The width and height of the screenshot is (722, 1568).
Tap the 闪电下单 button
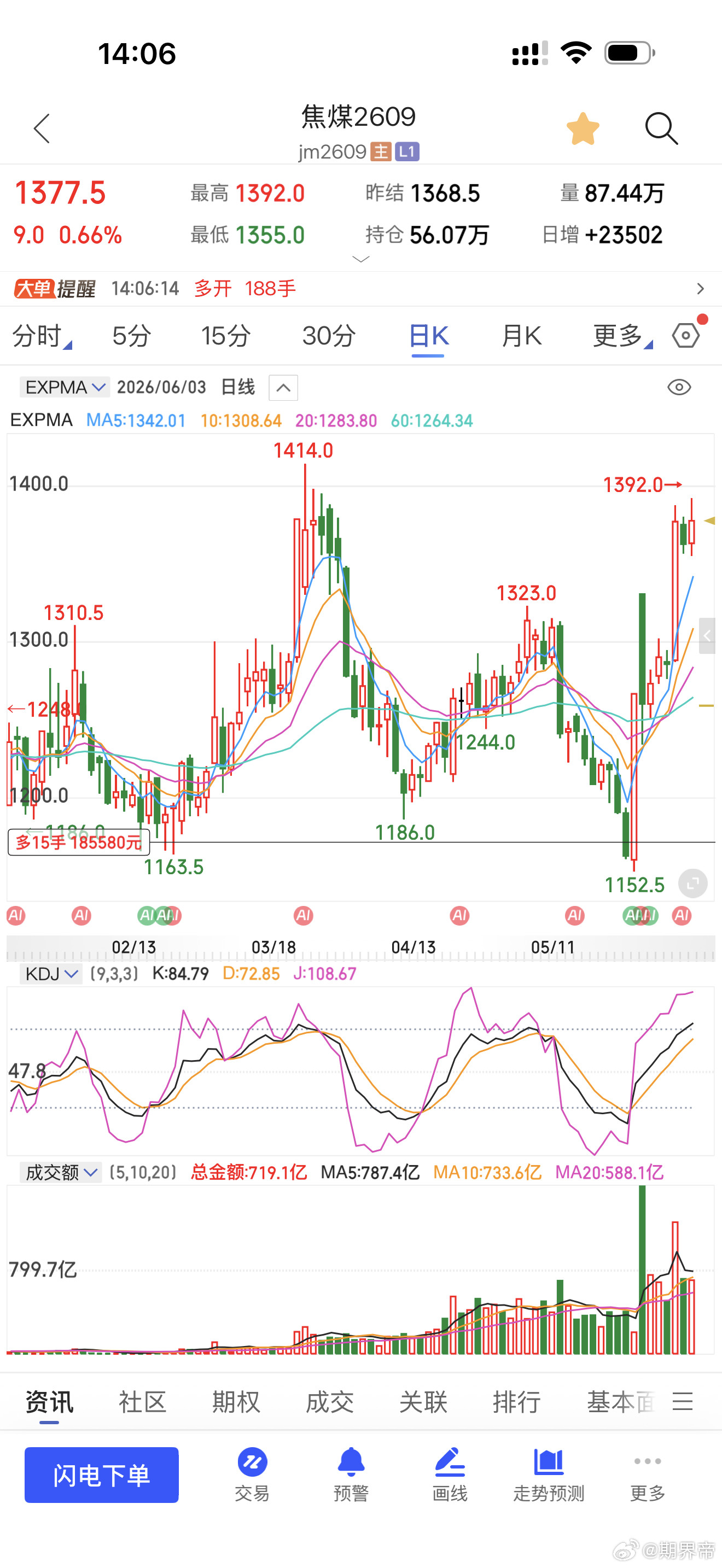point(102,1475)
